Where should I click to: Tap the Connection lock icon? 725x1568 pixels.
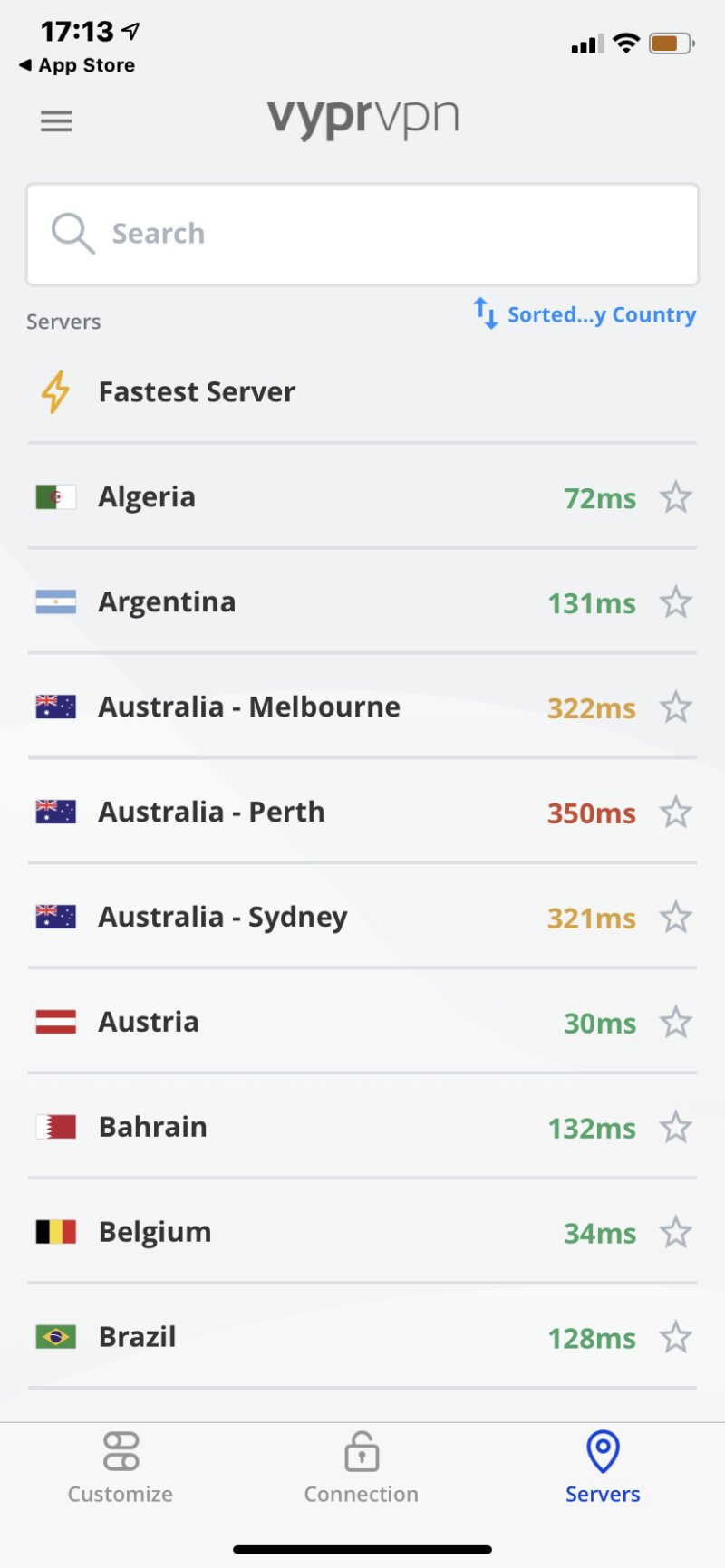361,1452
